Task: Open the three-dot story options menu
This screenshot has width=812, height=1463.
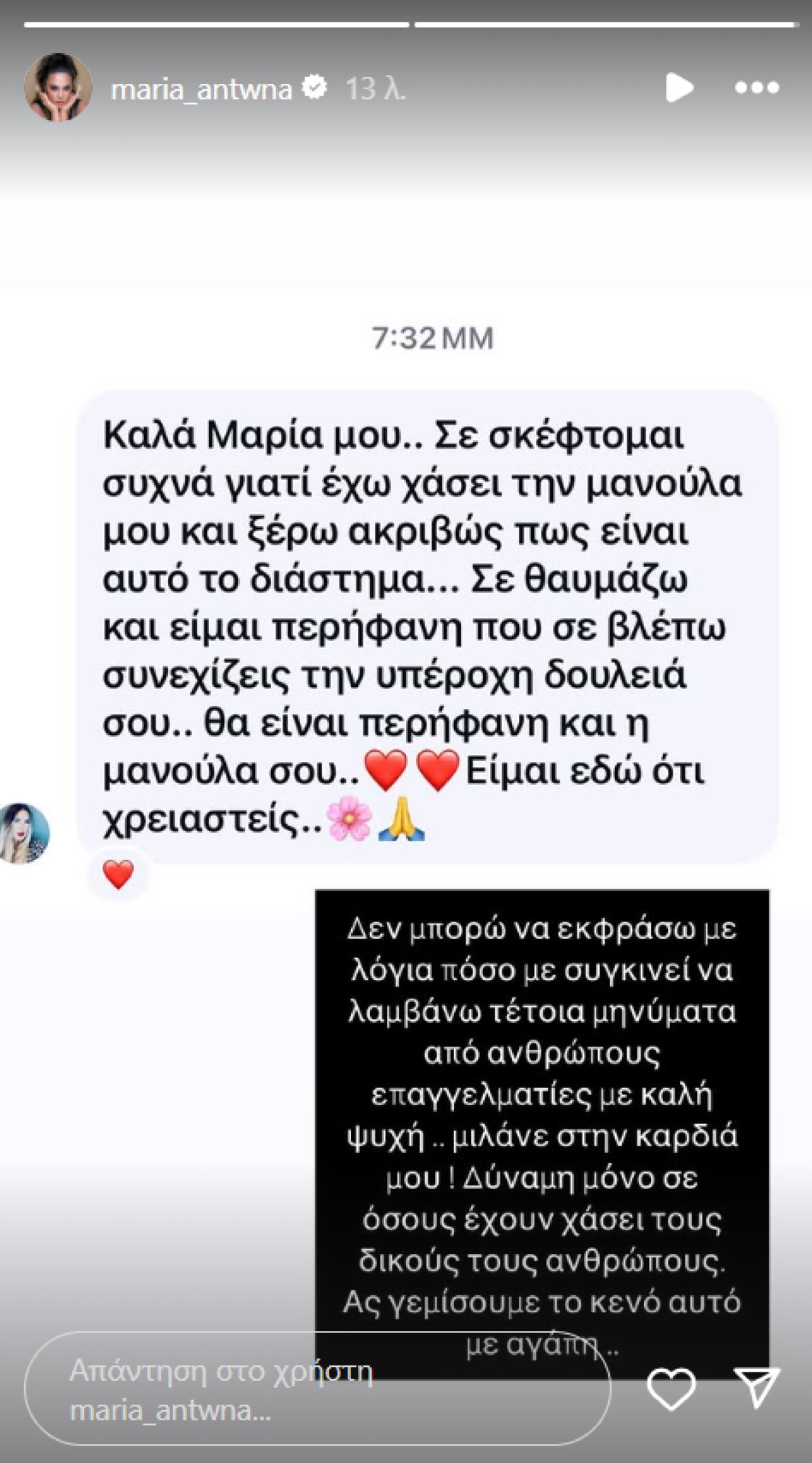Action: (759, 87)
